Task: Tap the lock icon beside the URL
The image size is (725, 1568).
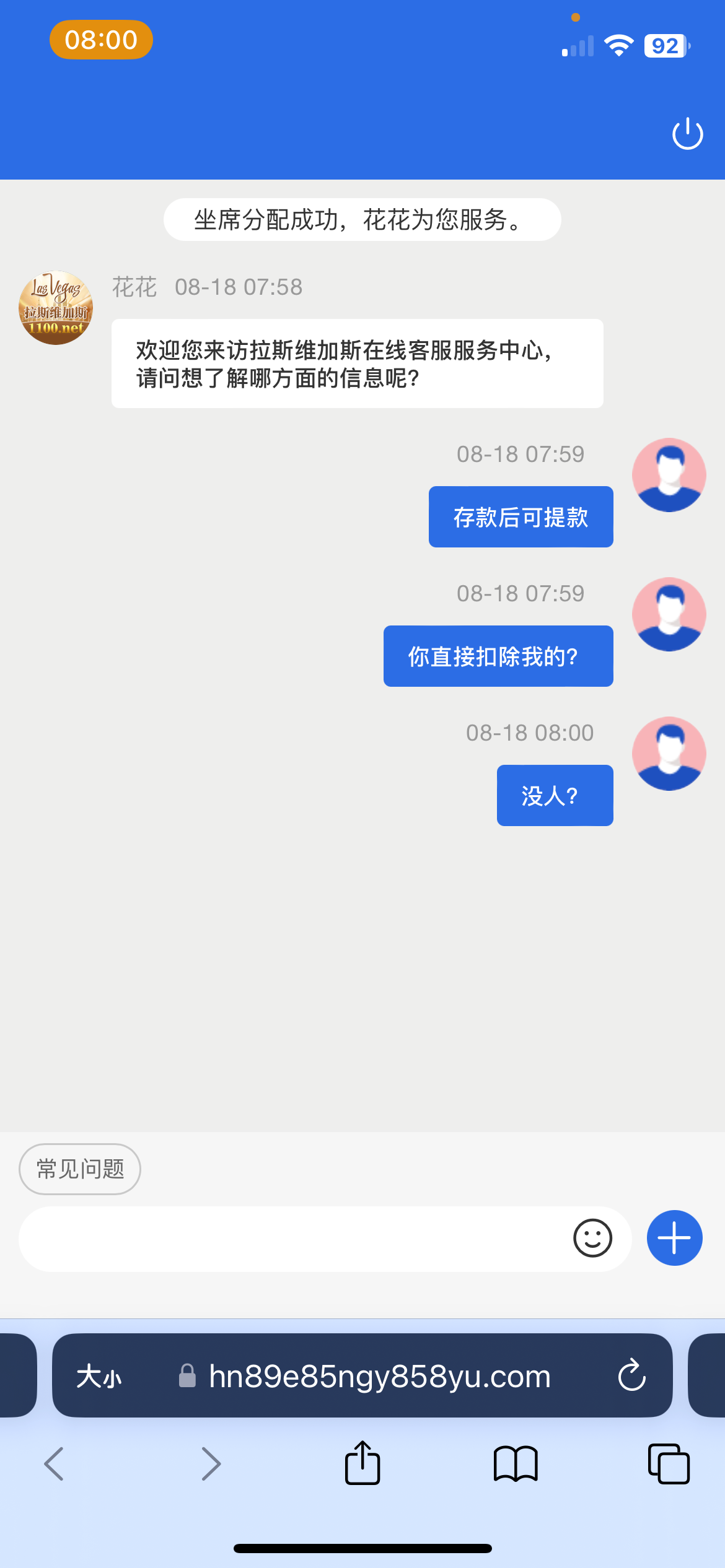Action: [186, 1378]
